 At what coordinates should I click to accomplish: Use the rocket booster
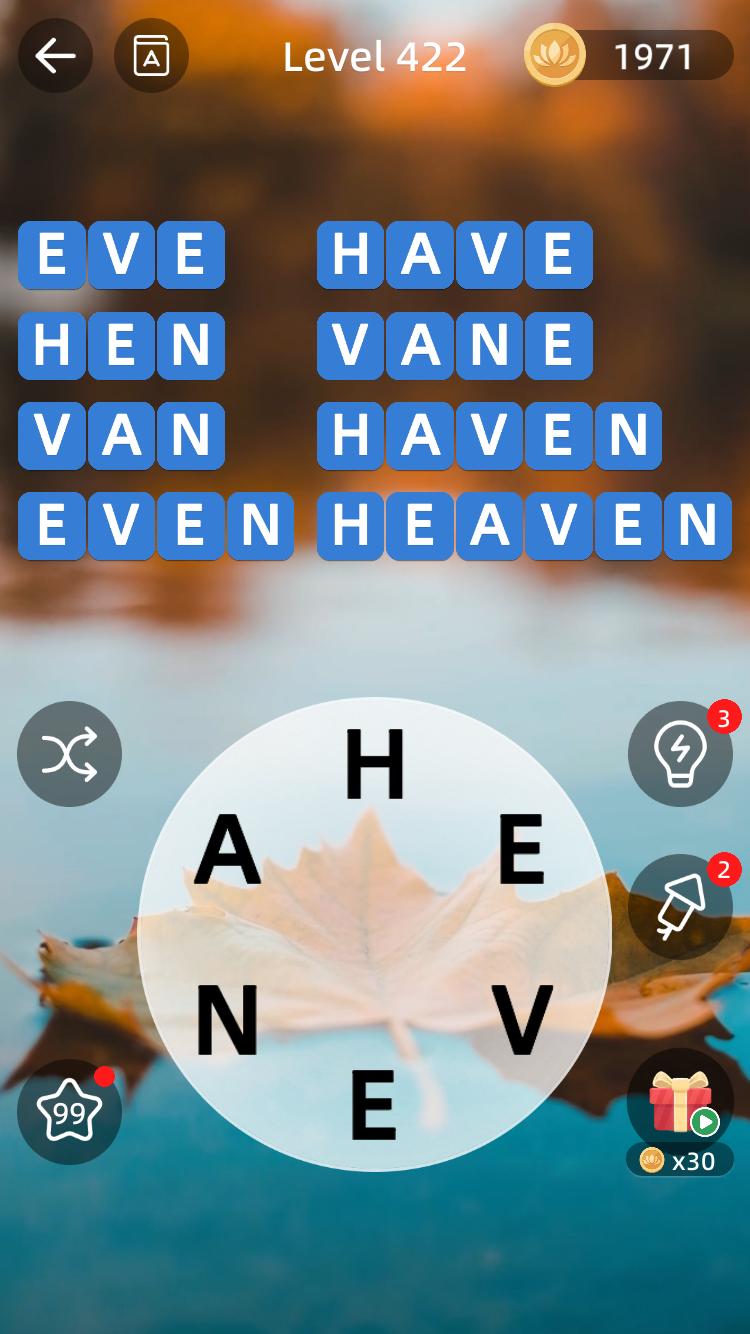(x=680, y=907)
